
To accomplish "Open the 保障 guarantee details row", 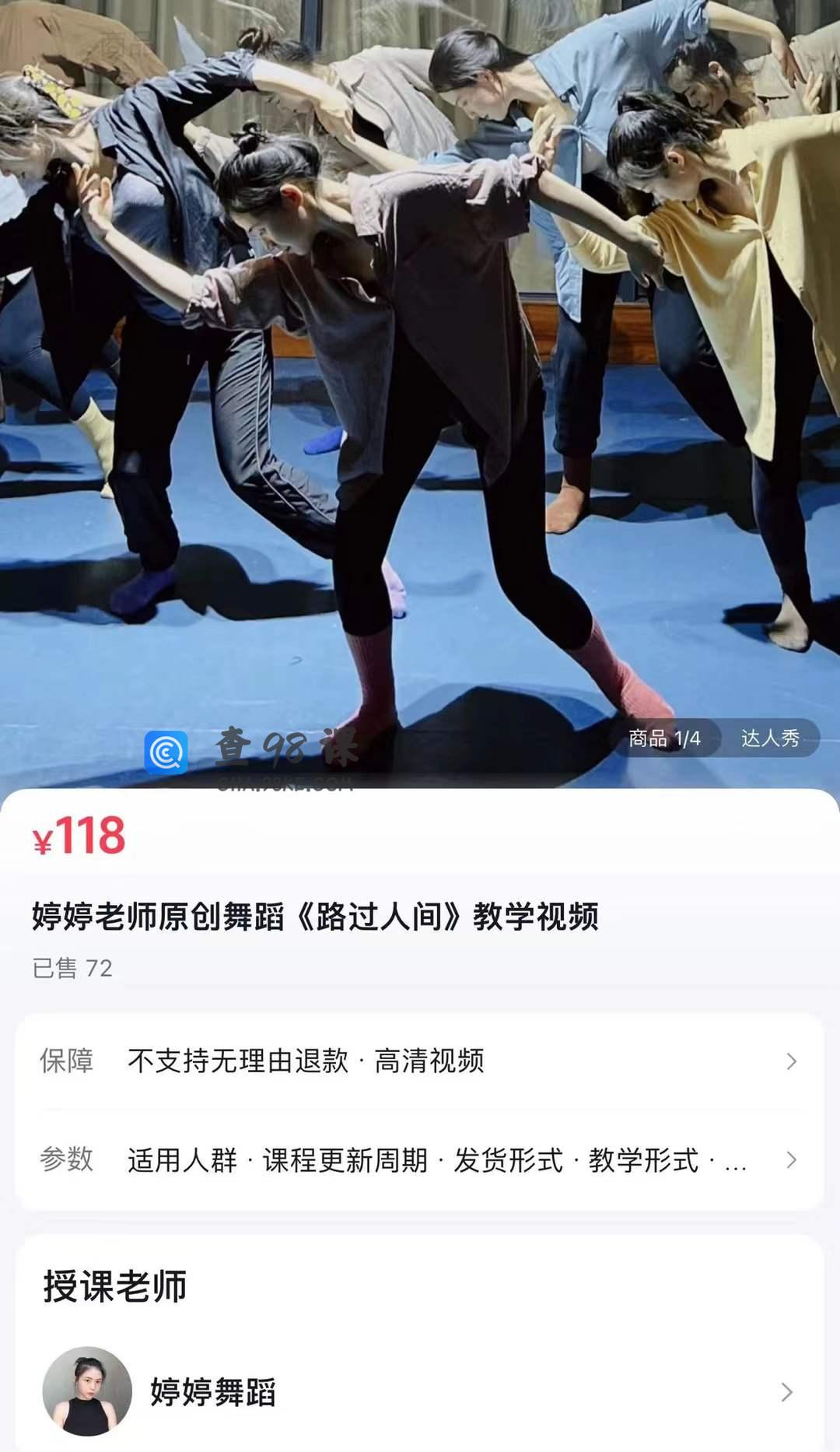I will coord(419,1061).
